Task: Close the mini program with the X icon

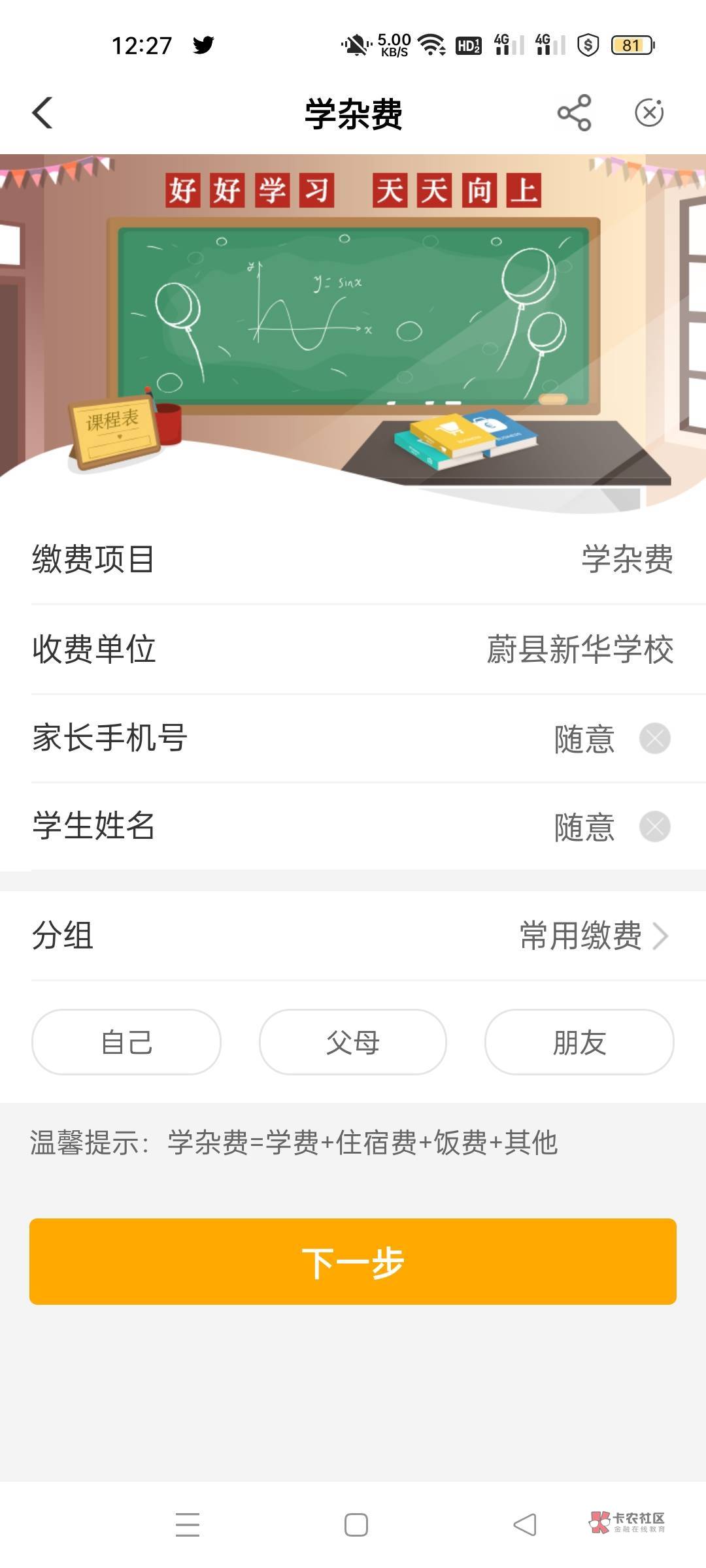Action: [x=649, y=113]
